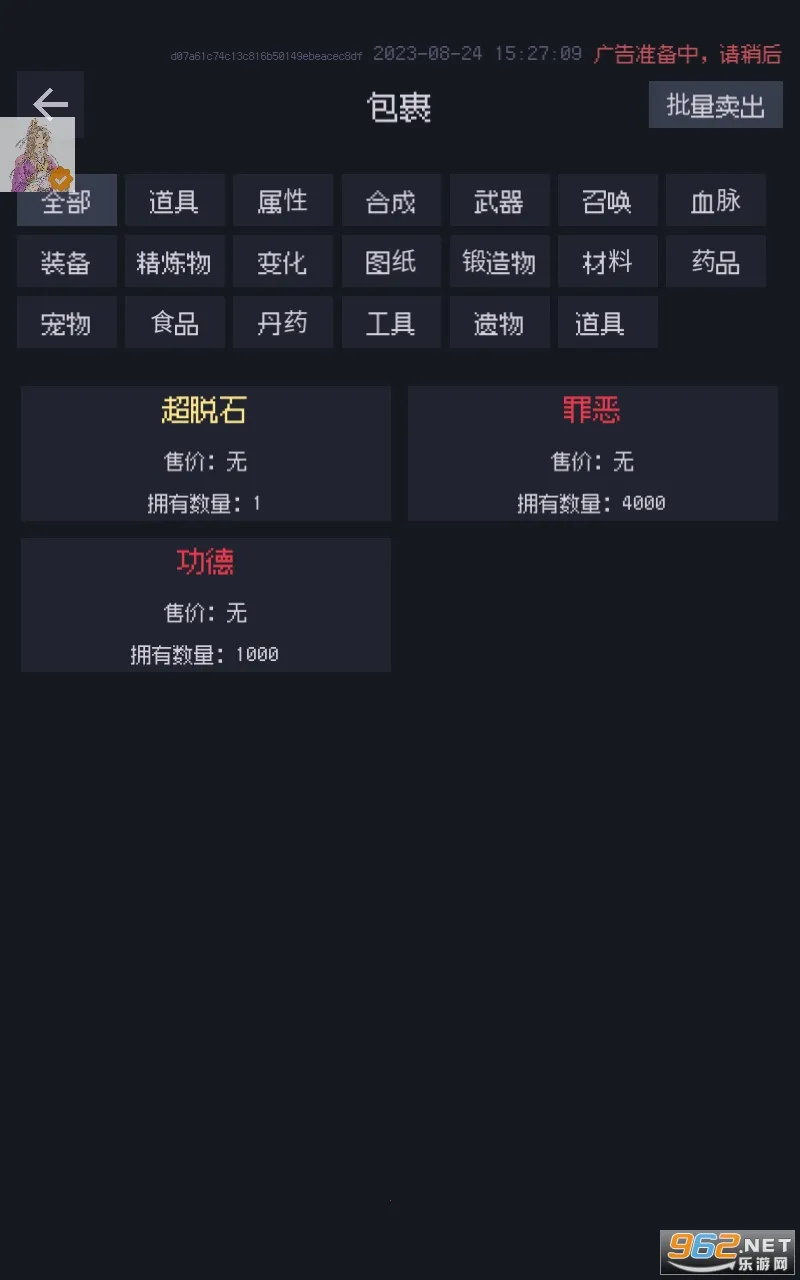Switch to the 锻造物 tab
Screen dimensions: 800x1280
[499, 262]
